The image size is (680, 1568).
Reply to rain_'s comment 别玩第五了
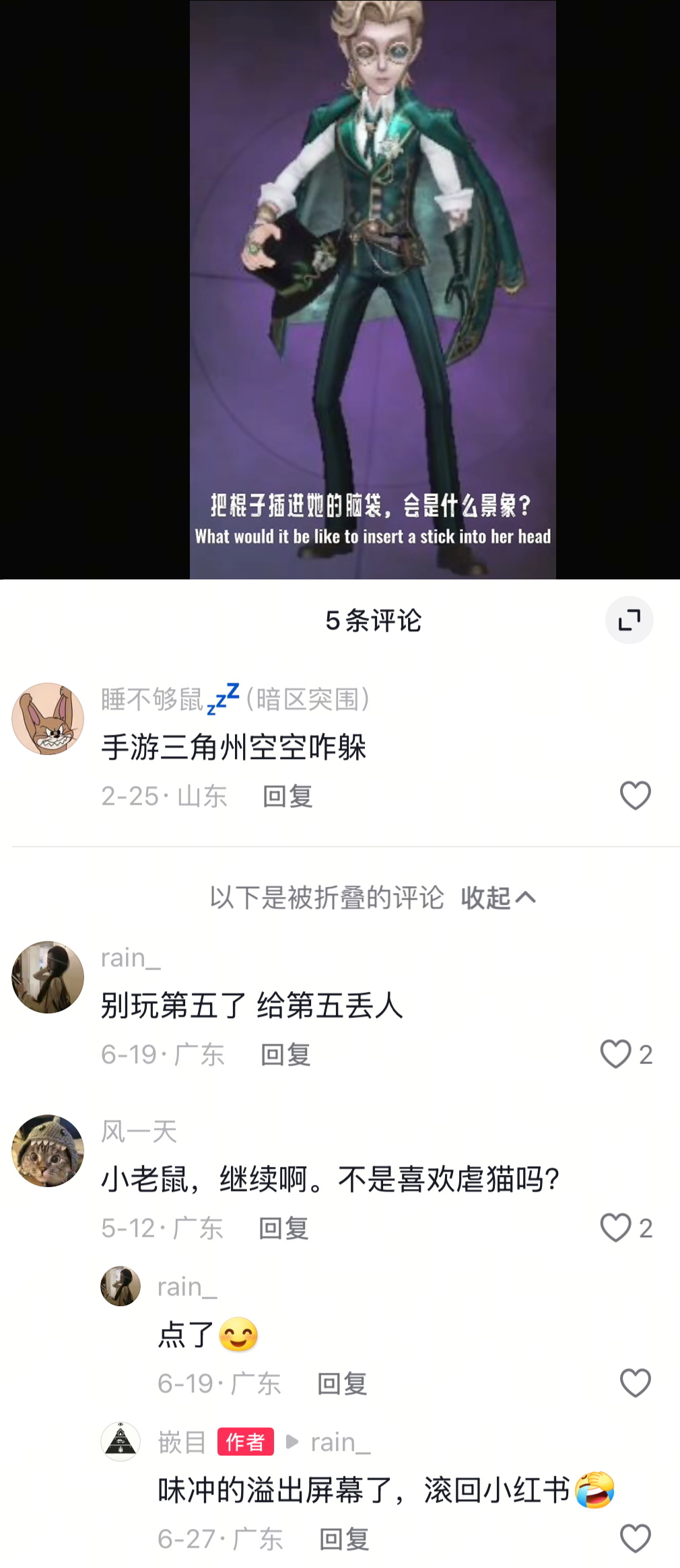285,1055
